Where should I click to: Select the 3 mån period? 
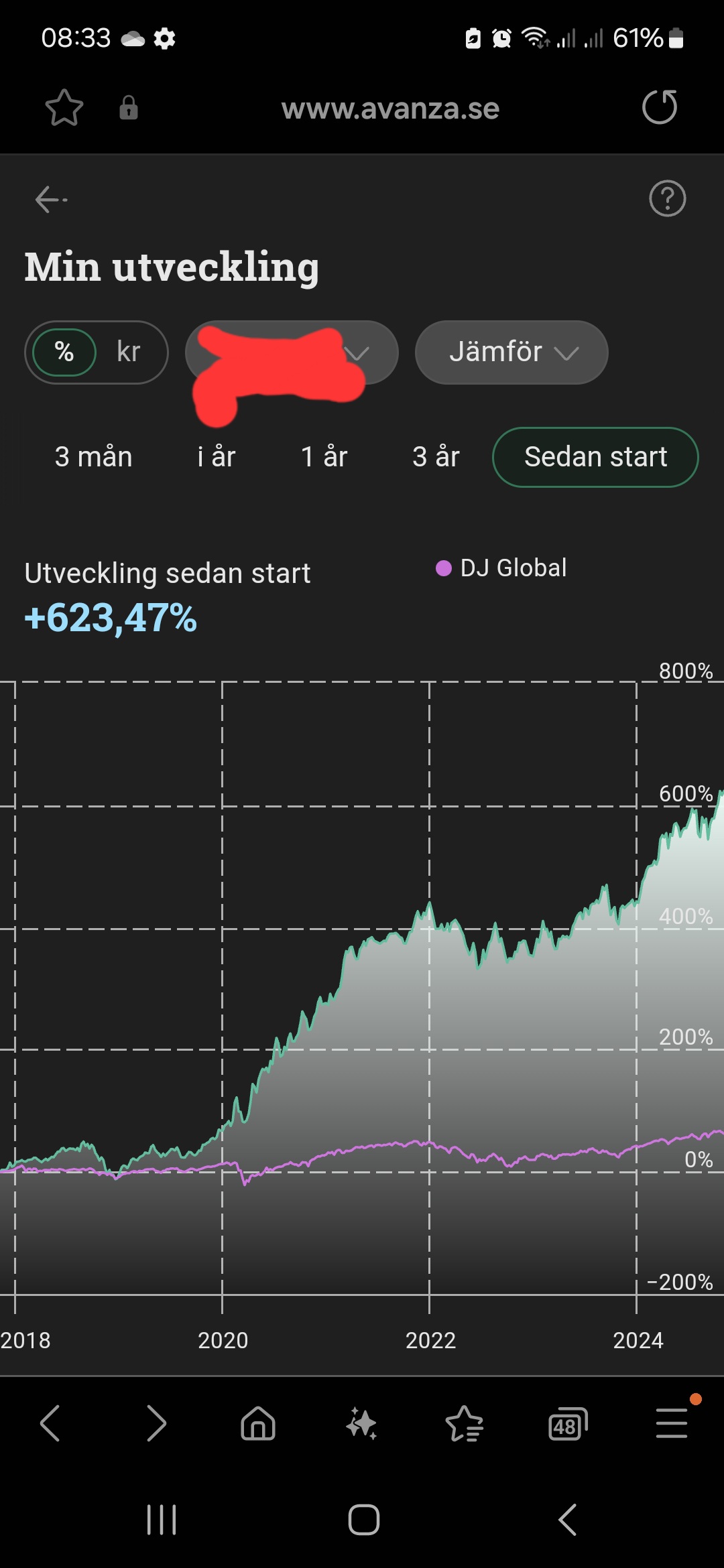pyautogui.click(x=93, y=457)
